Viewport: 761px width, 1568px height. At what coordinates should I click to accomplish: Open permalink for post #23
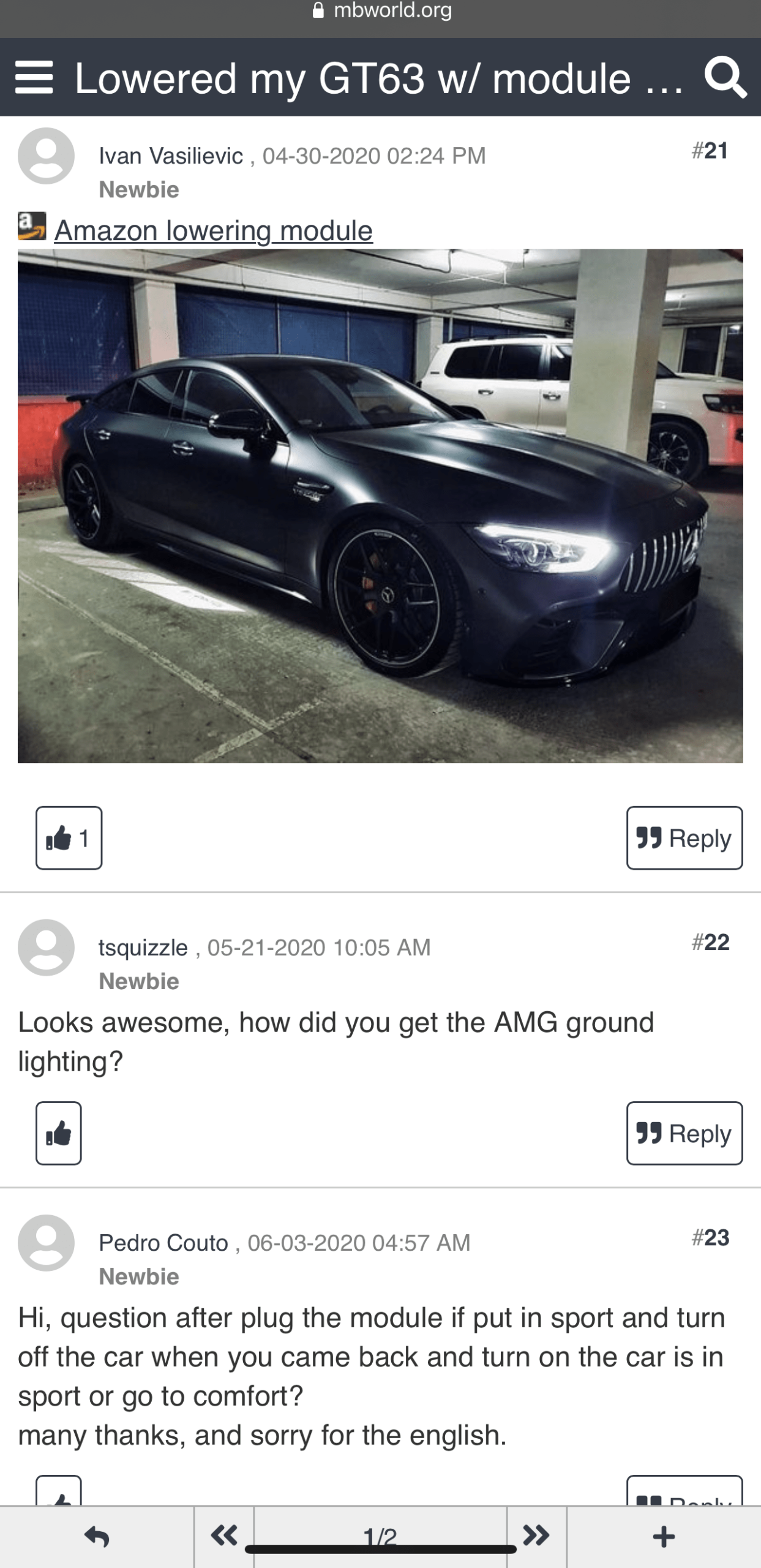click(x=710, y=1237)
